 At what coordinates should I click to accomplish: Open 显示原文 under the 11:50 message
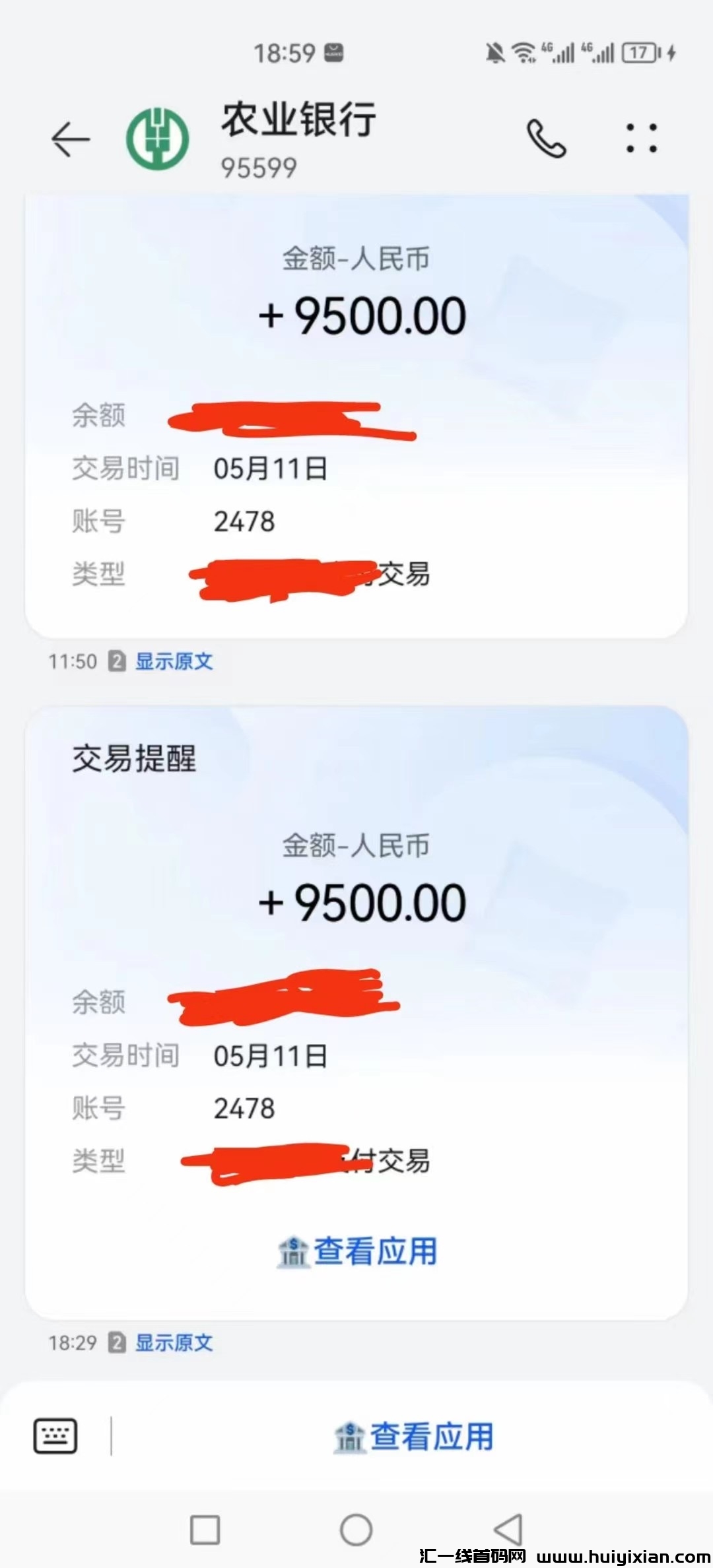(174, 661)
